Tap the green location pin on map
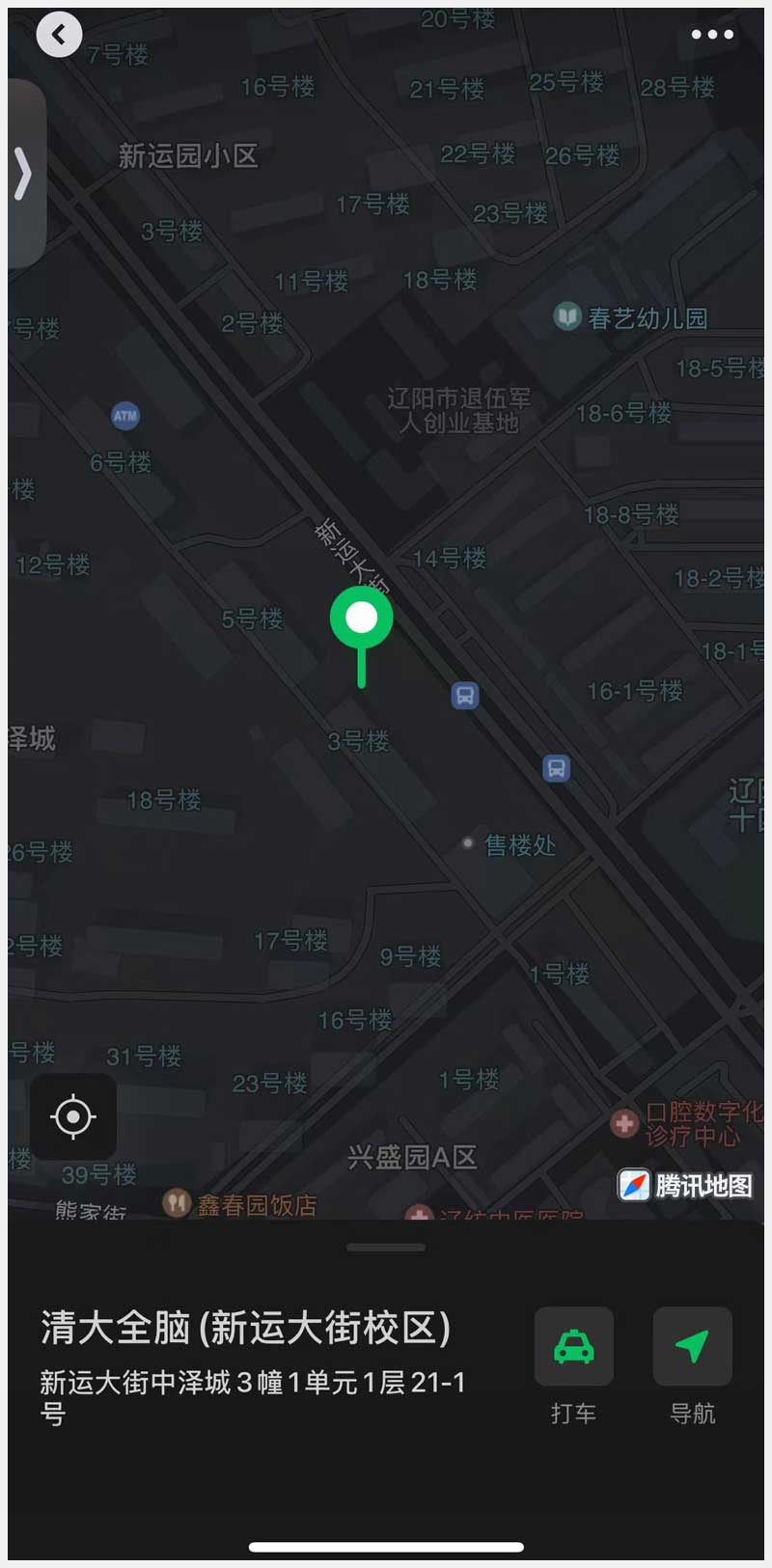The height and width of the screenshot is (1568, 772). tap(362, 619)
